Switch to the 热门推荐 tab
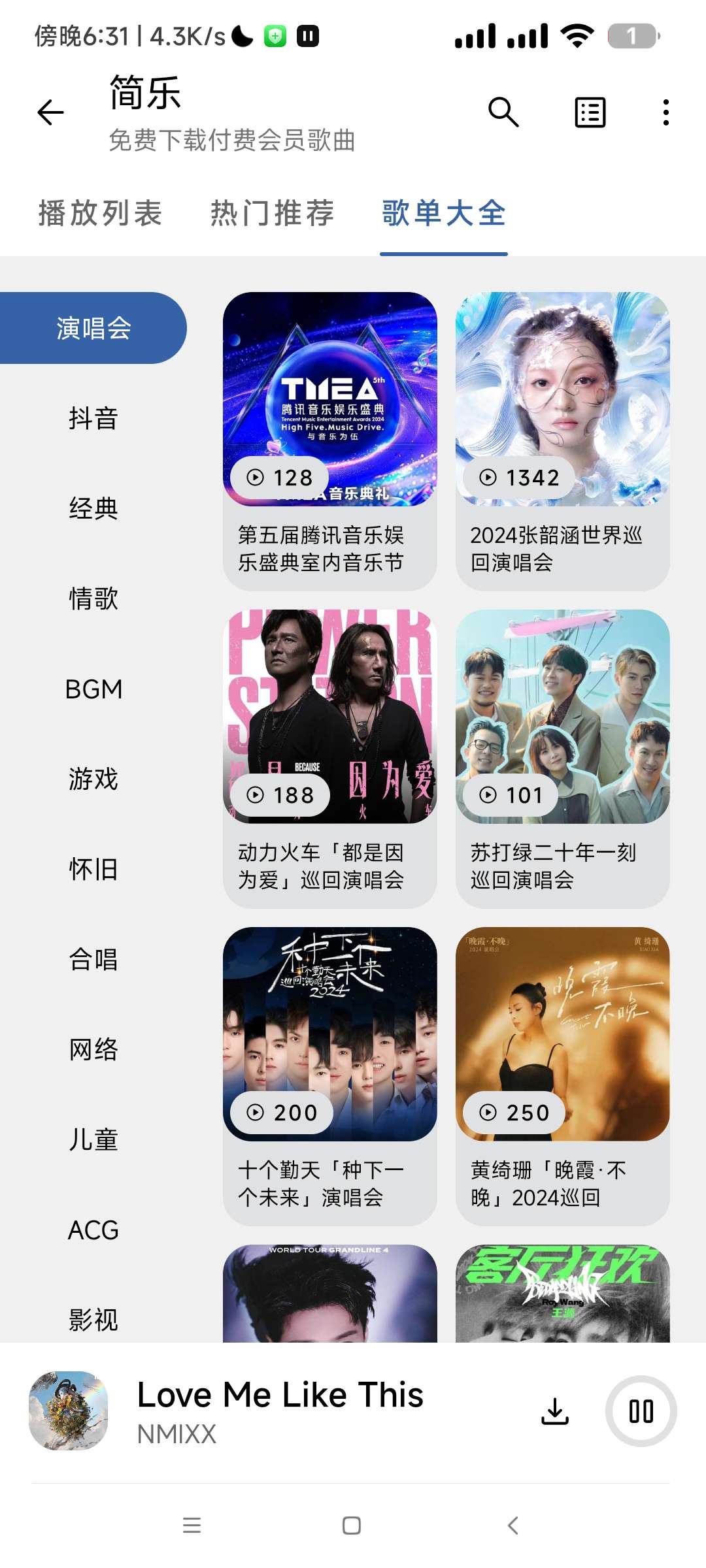The image size is (706, 1568). coord(272,214)
